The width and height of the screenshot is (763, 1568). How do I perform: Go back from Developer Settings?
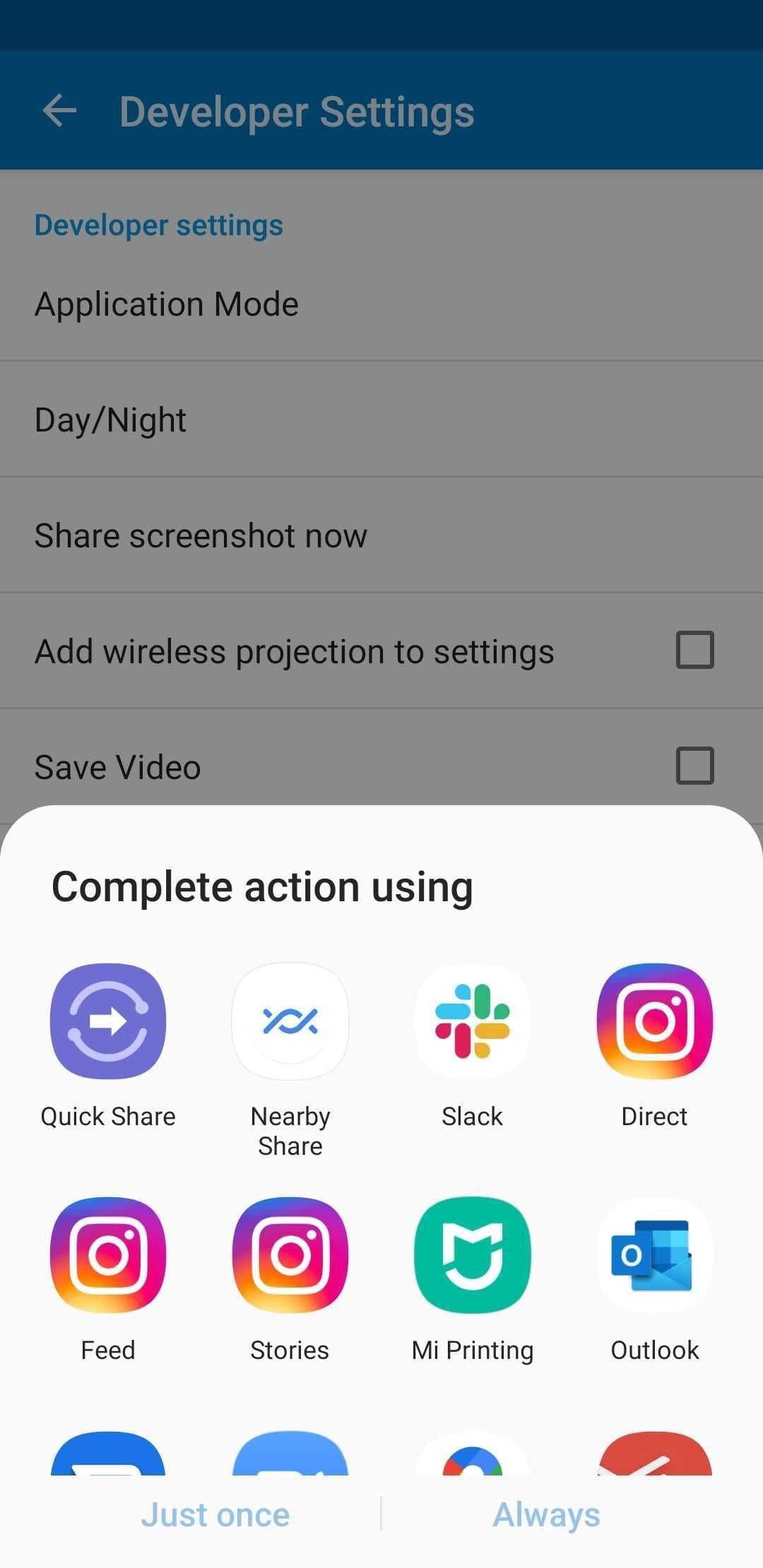click(59, 111)
